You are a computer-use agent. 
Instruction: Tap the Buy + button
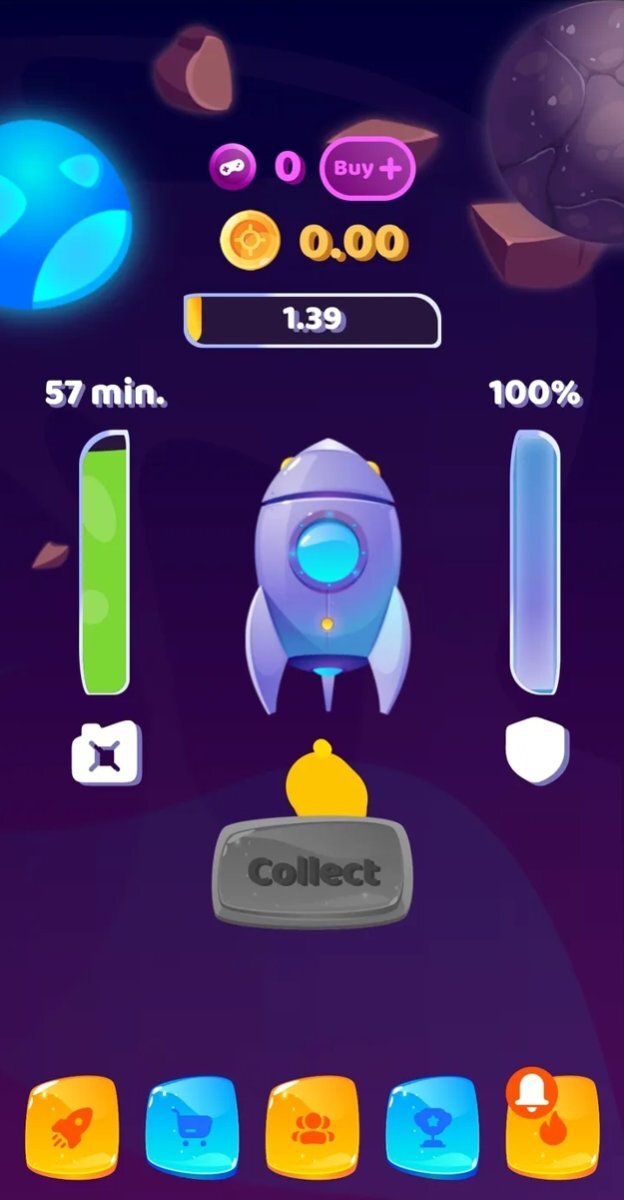tap(367, 168)
